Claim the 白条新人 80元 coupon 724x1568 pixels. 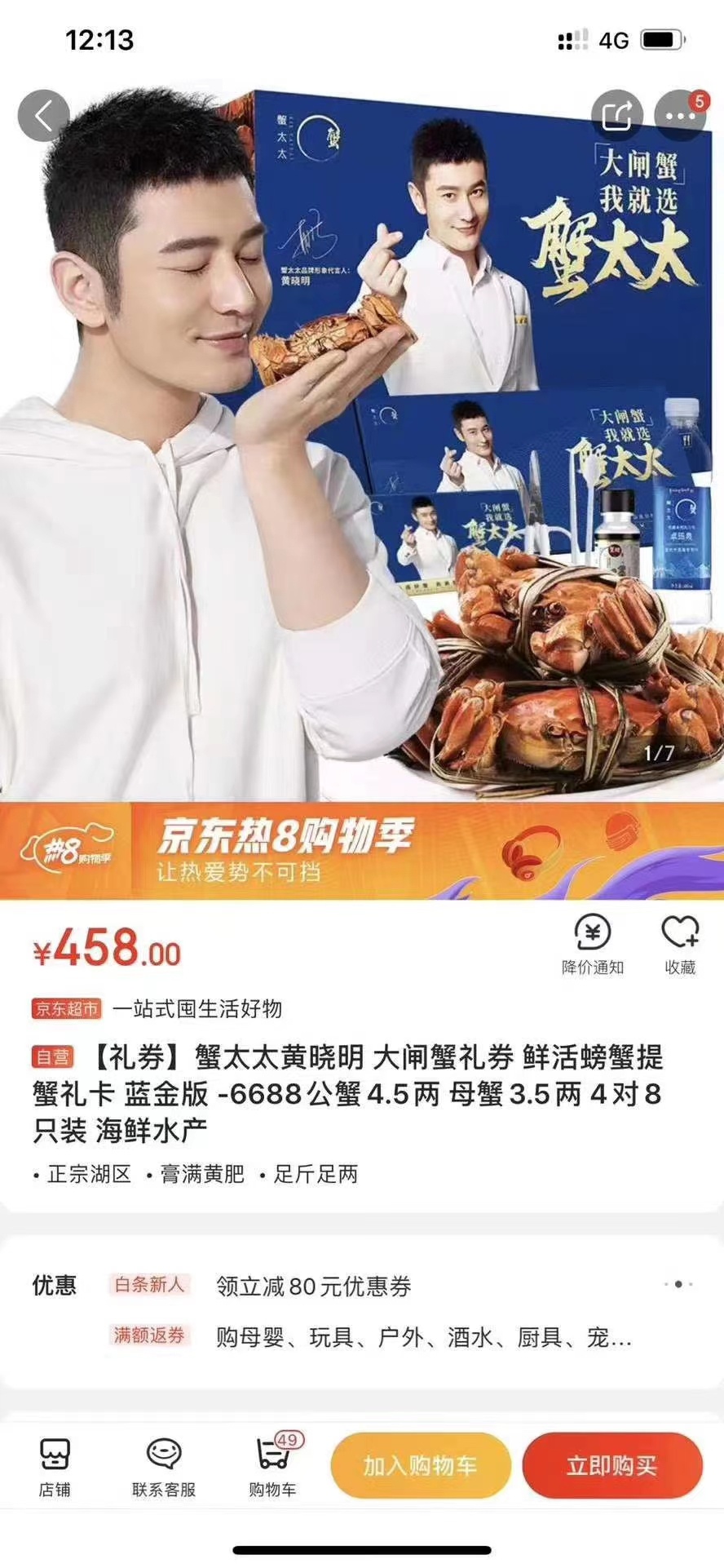click(314, 1287)
